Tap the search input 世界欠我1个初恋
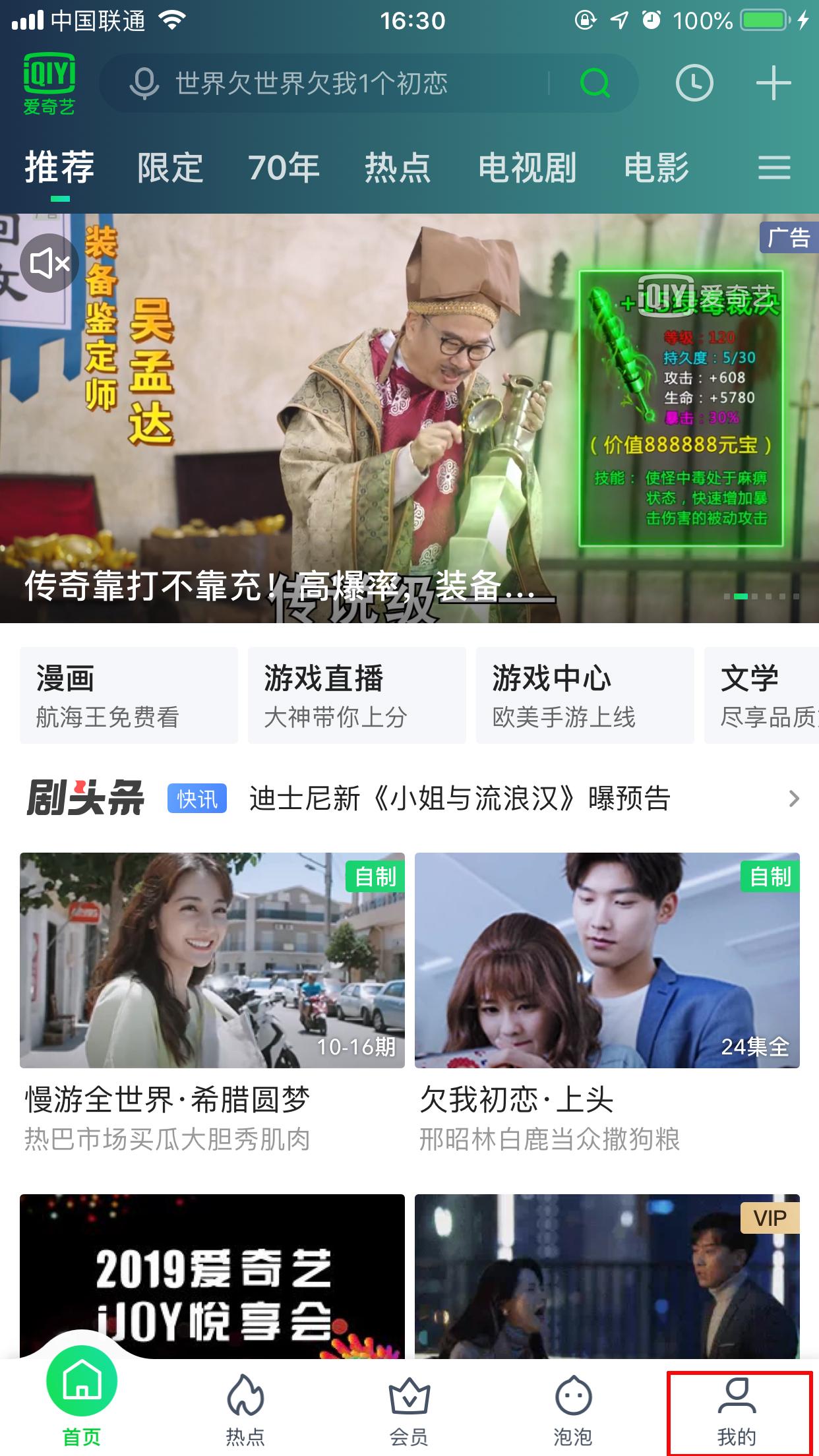Image resolution: width=819 pixels, height=1456 pixels. coord(310,83)
